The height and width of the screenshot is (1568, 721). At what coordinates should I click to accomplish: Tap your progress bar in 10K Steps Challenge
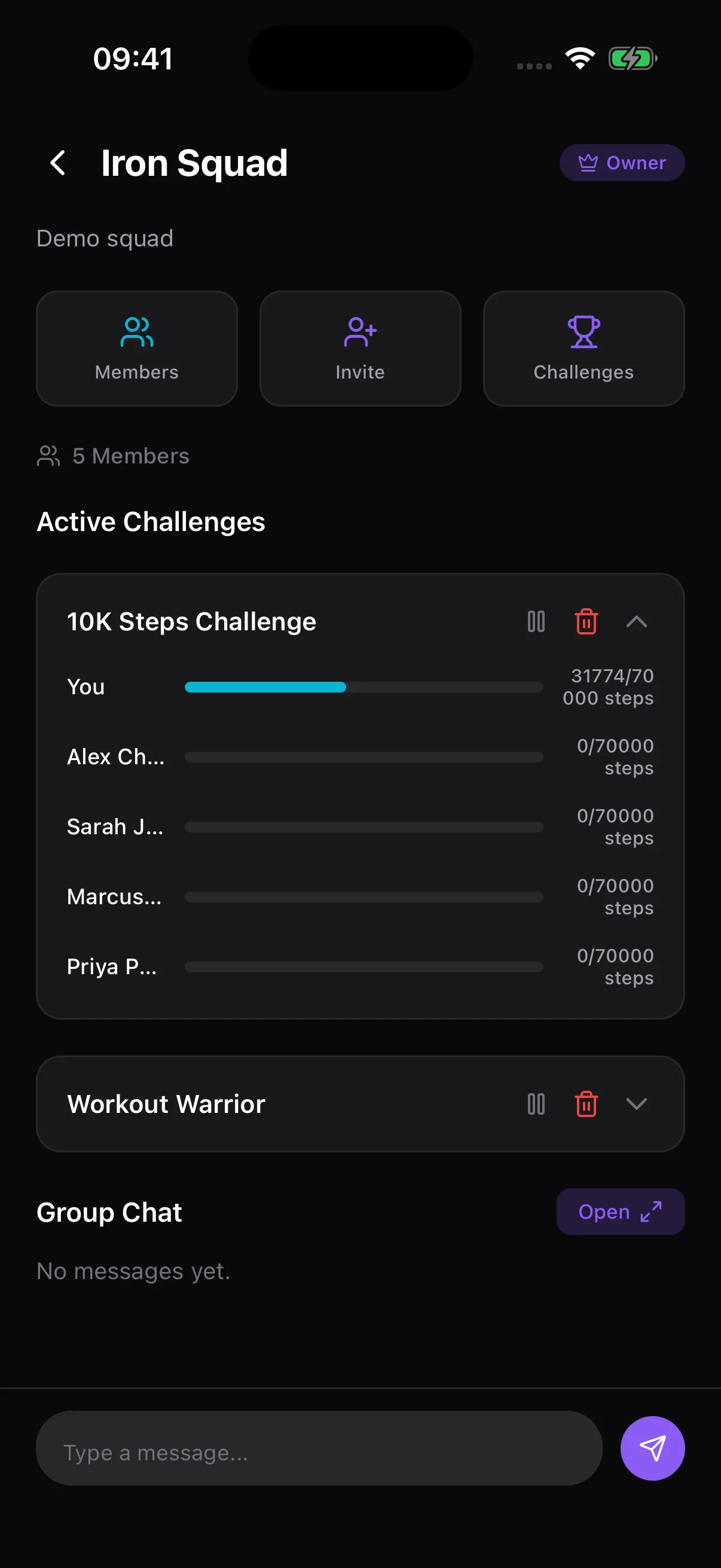coord(363,687)
